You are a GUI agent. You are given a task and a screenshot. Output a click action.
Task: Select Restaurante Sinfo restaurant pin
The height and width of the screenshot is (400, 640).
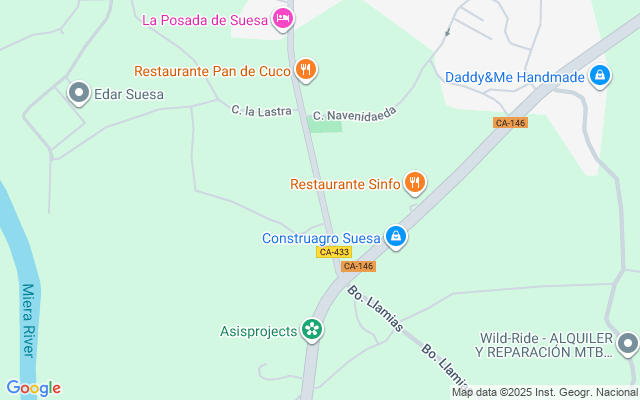pos(415,183)
